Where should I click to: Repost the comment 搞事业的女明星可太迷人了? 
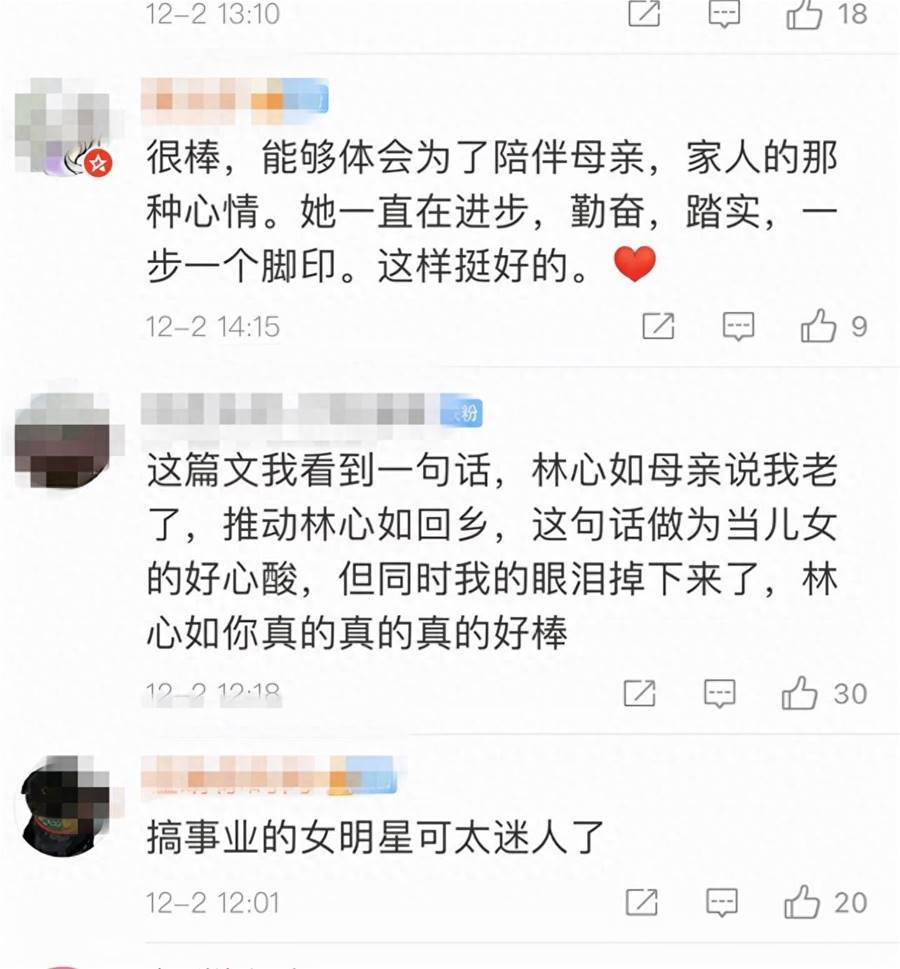pos(642,902)
